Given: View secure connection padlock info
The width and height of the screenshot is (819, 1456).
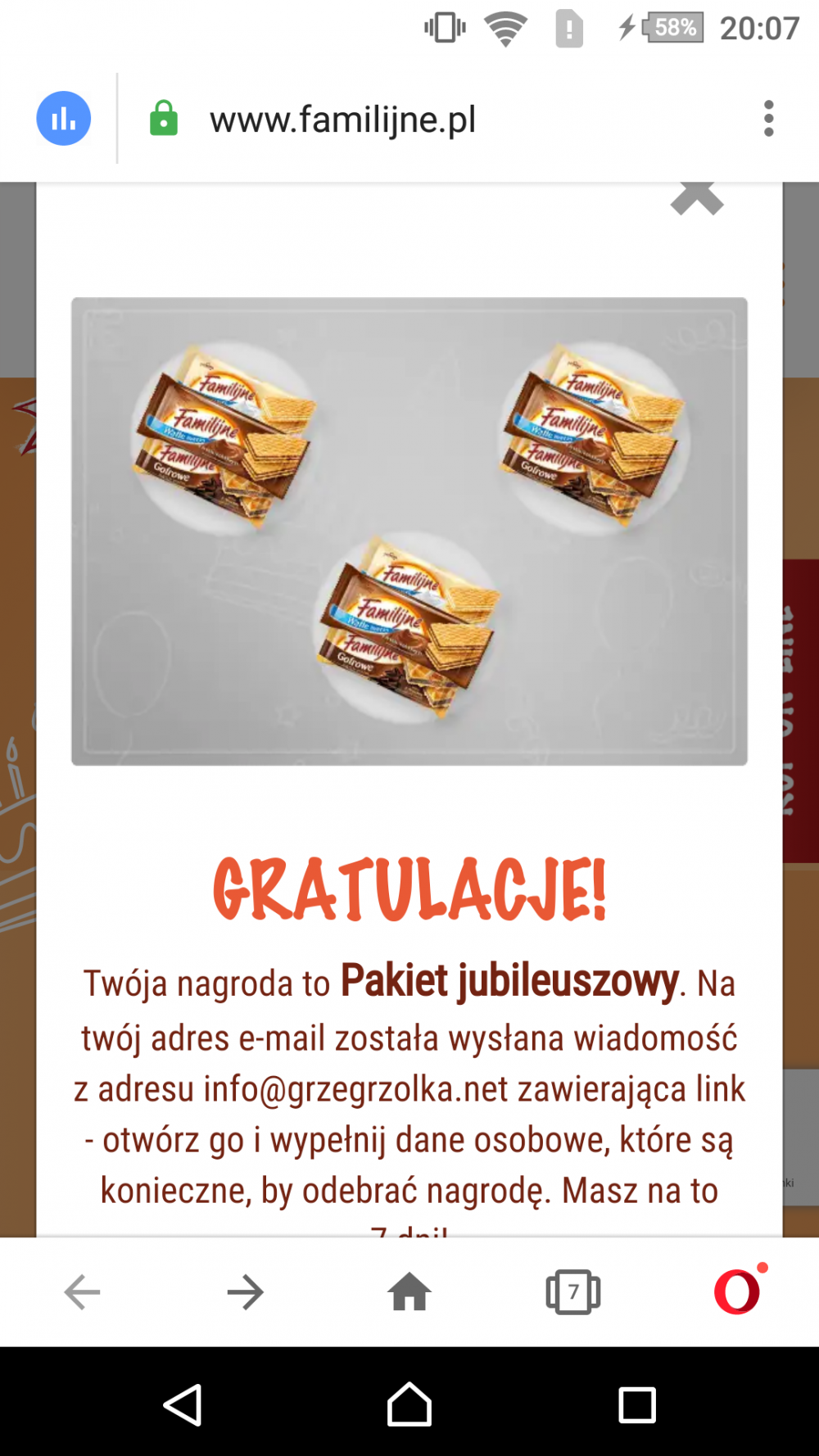Looking at the screenshot, I should coord(164,119).
